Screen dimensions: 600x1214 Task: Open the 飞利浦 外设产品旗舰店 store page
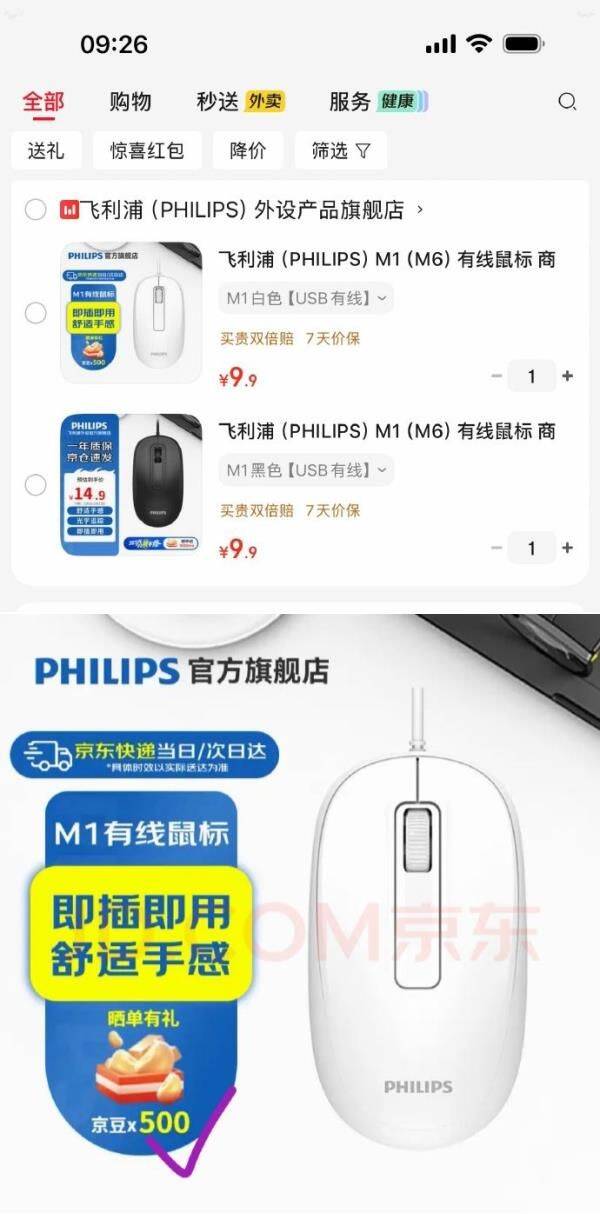pos(240,210)
